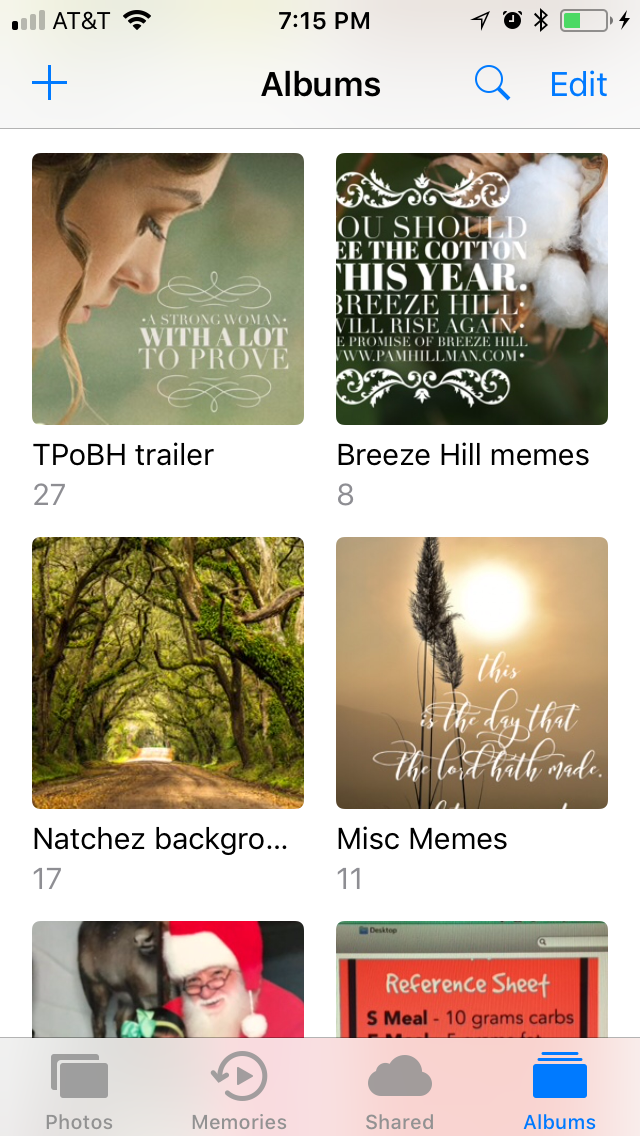Add a new album with plus icon
The width and height of the screenshot is (640, 1136).
(49, 84)
